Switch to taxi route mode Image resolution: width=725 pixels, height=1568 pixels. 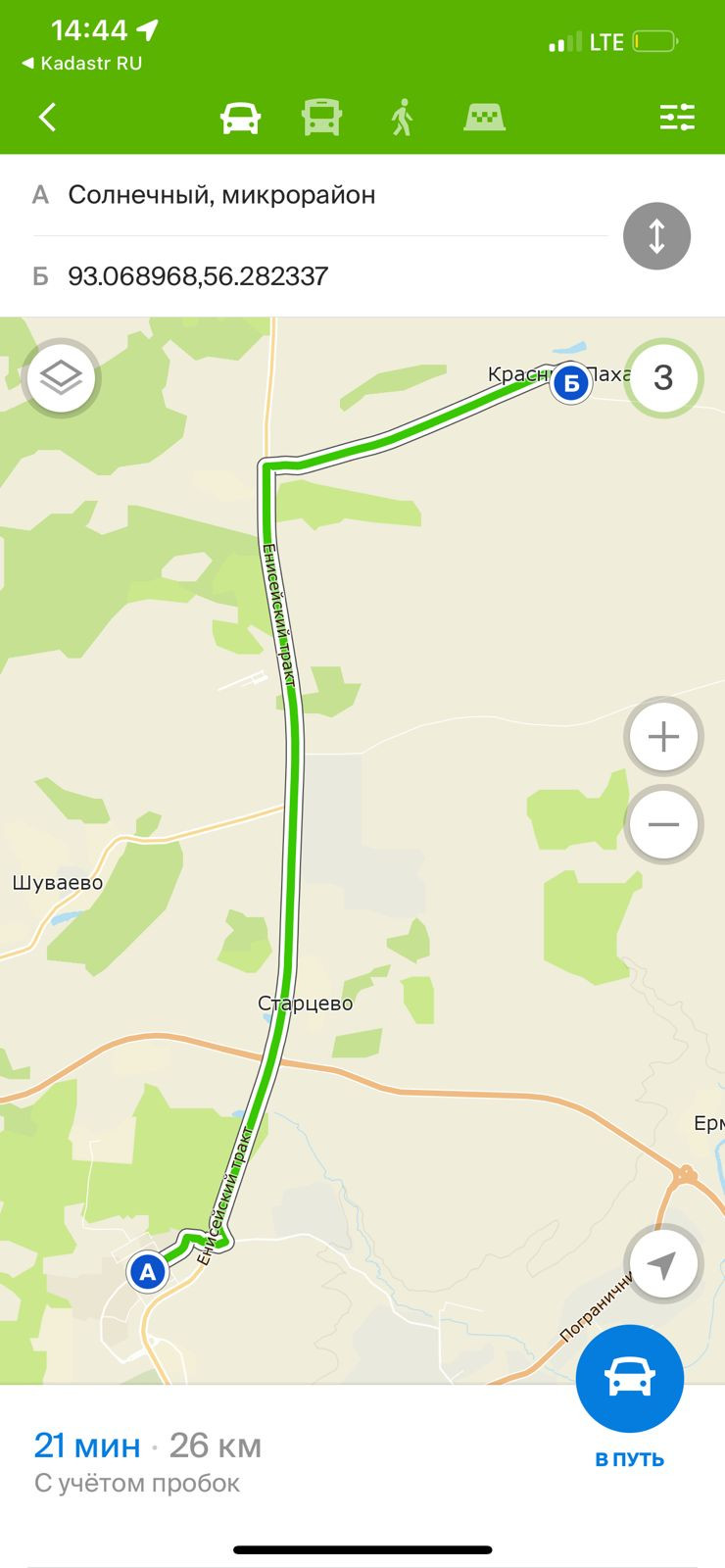[x=484, y=119]
